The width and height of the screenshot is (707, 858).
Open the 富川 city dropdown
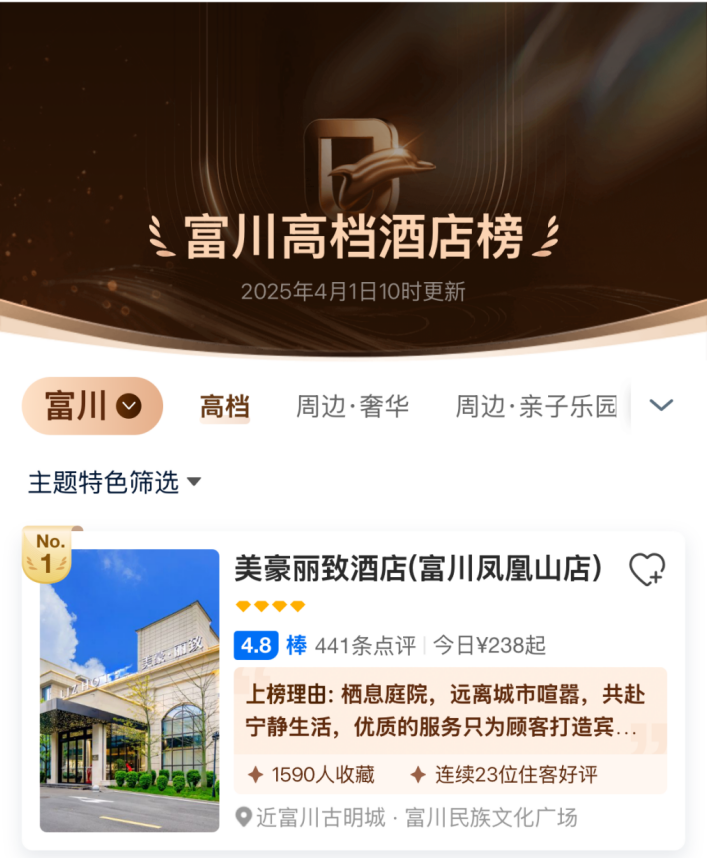pos(93,406)
